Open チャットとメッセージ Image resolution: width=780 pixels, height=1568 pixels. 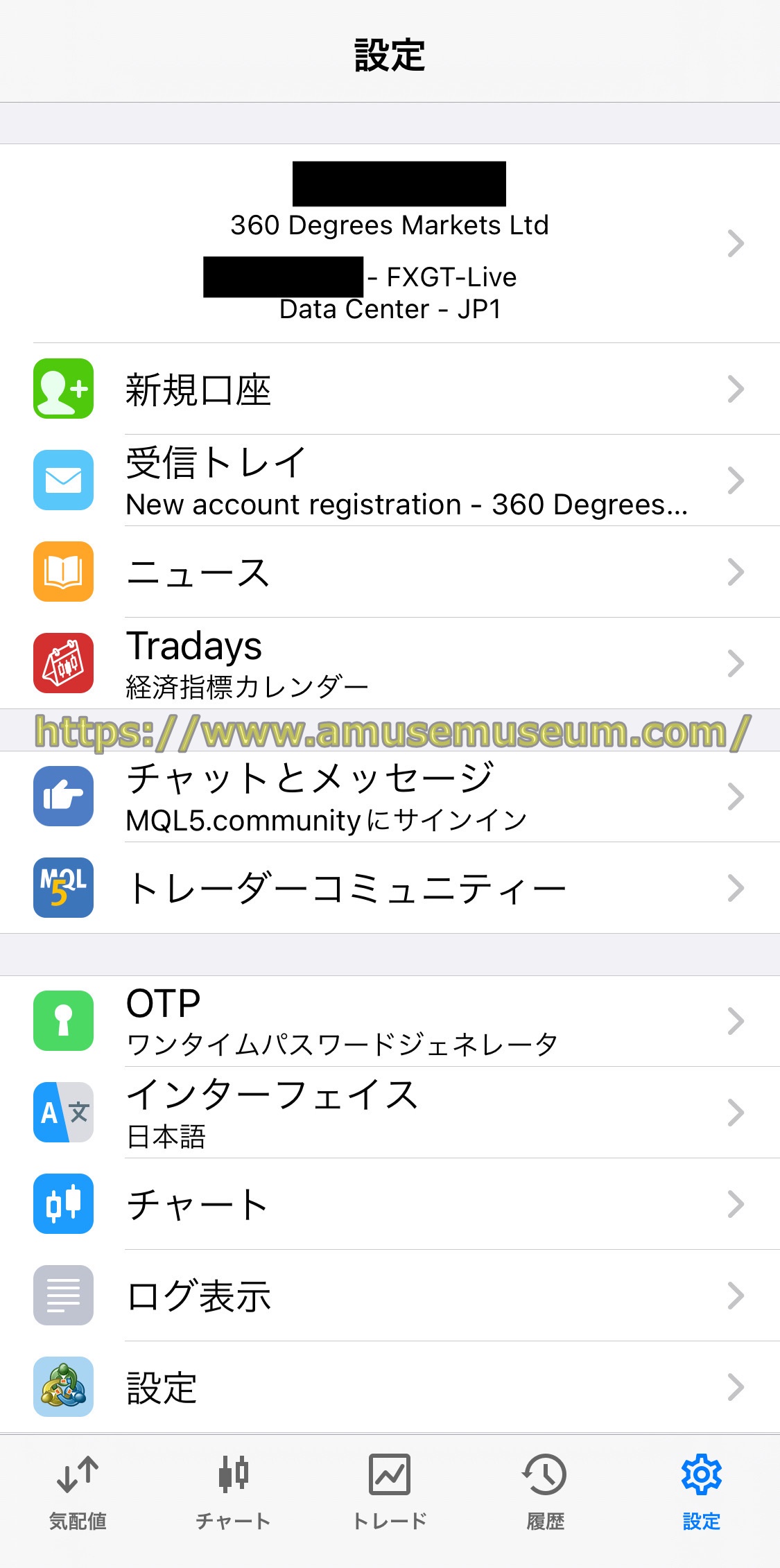tap(390, 796)
